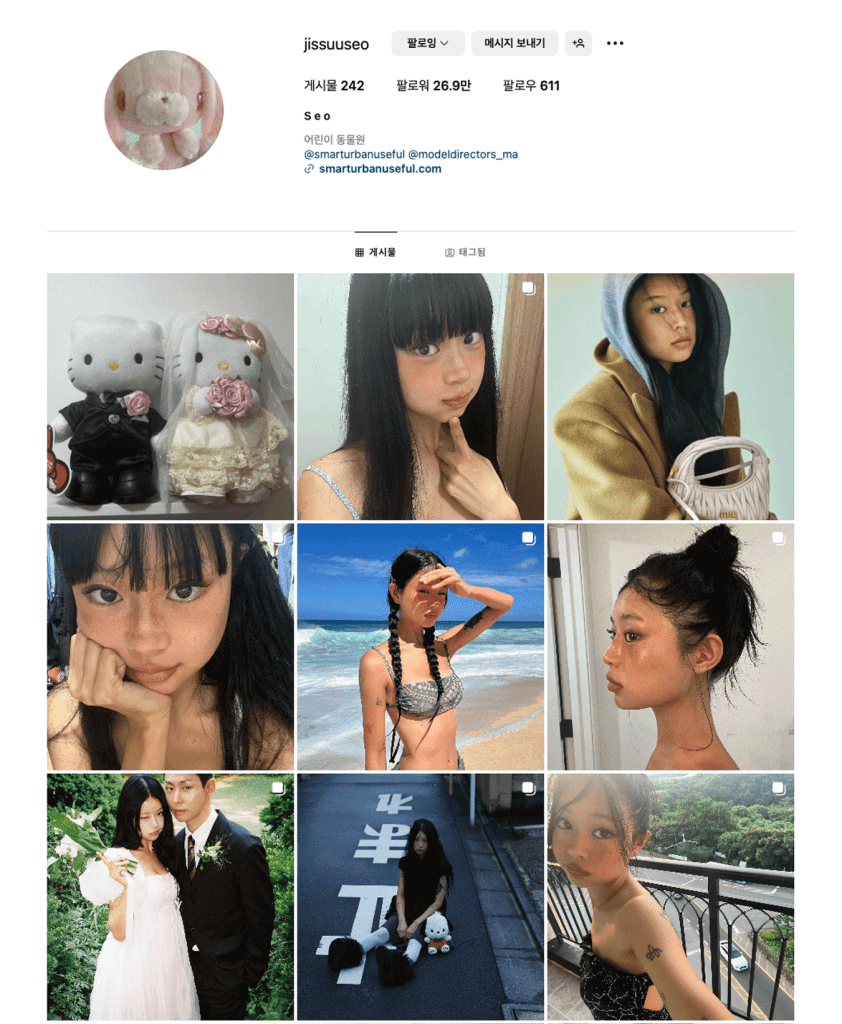Open the blue hoodie and white bag post
842x1024 pixels.
click(670, 396)
